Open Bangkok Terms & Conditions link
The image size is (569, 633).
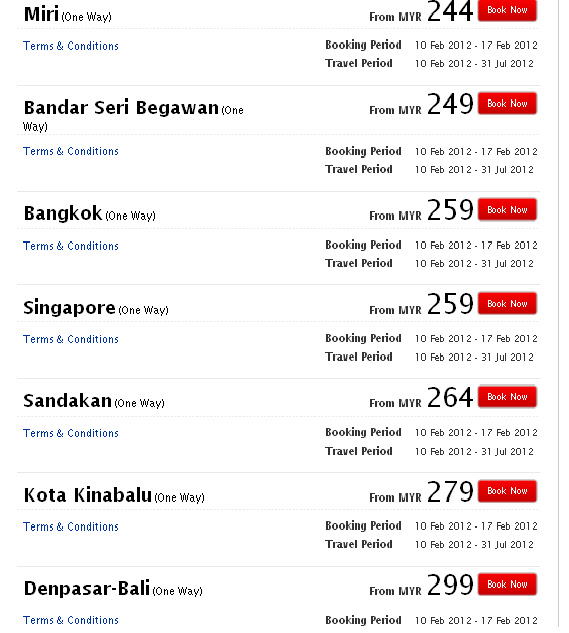(x=71, y=246)
